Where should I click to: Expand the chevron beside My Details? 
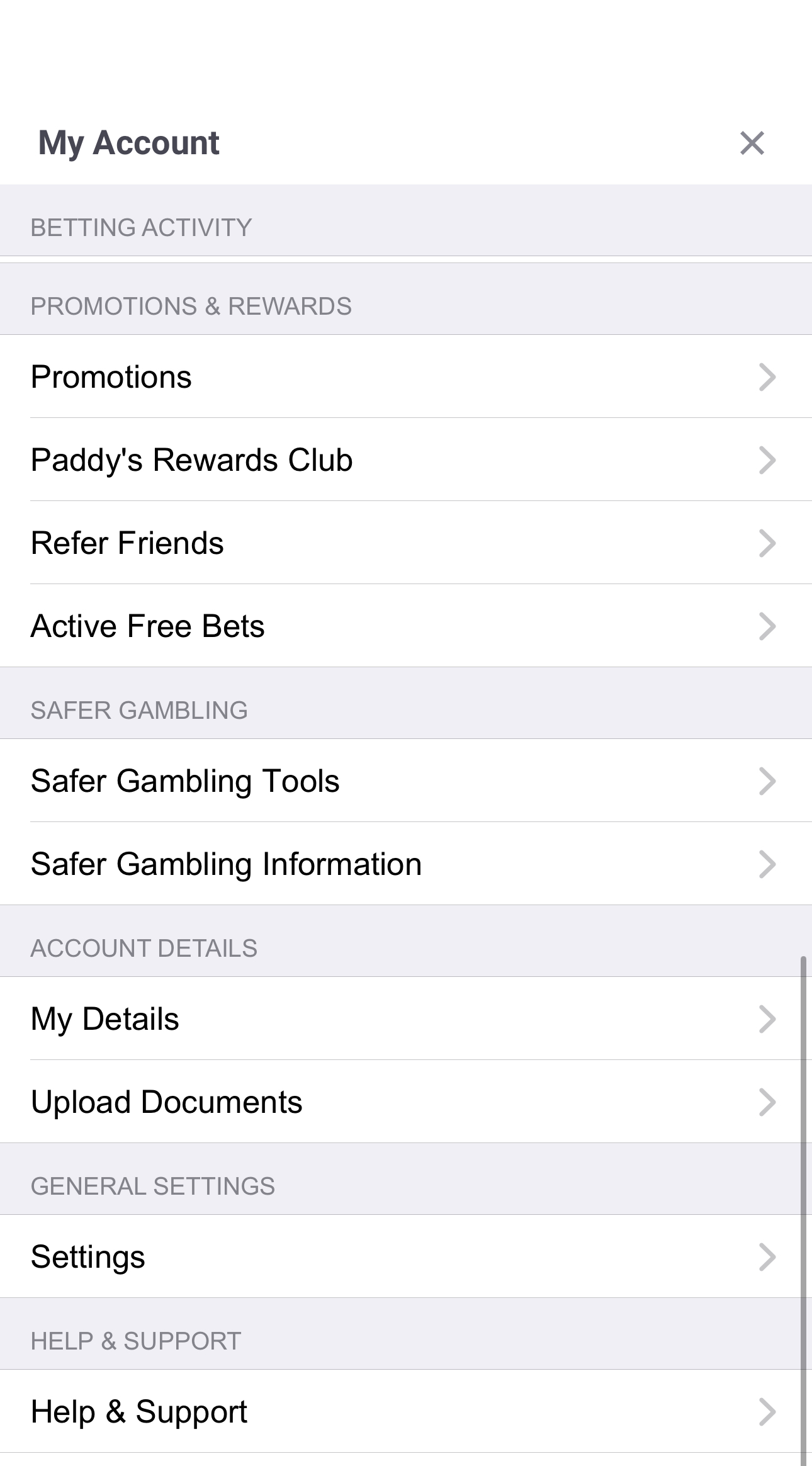coord(767,1018)
